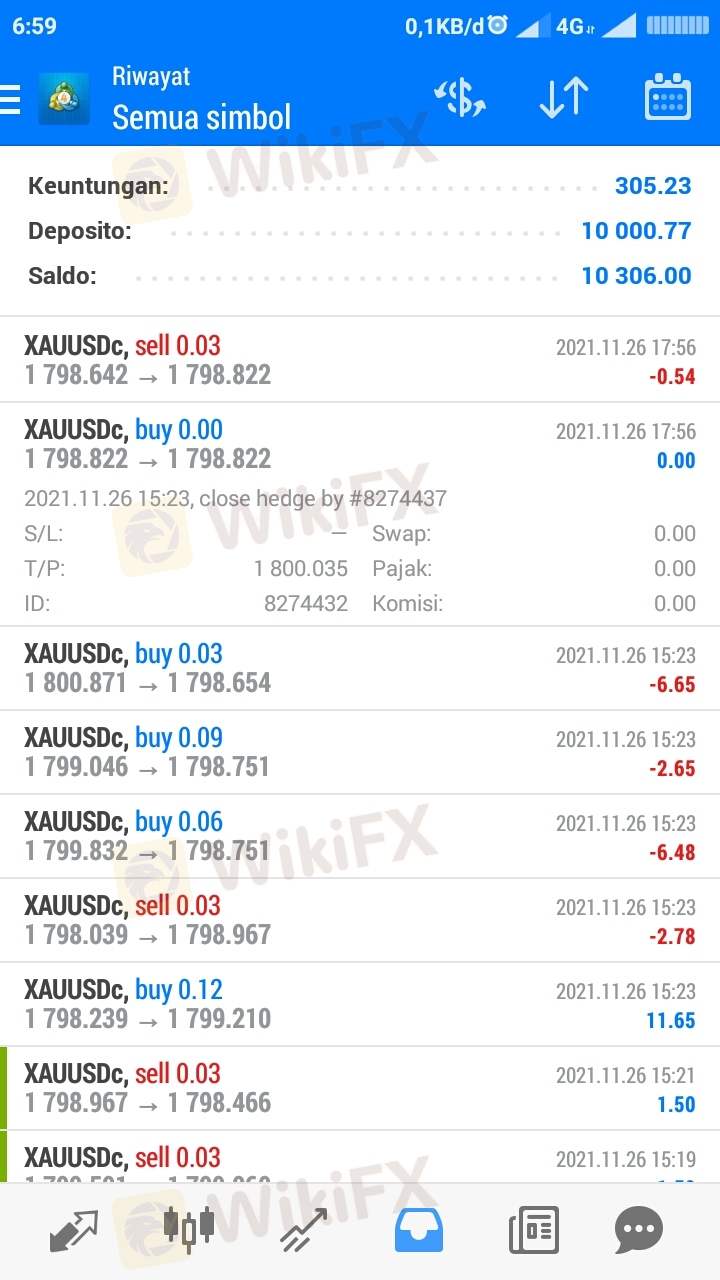Switch to the Trade tab
720x1280 pixels.
(x=304, y=1230)
